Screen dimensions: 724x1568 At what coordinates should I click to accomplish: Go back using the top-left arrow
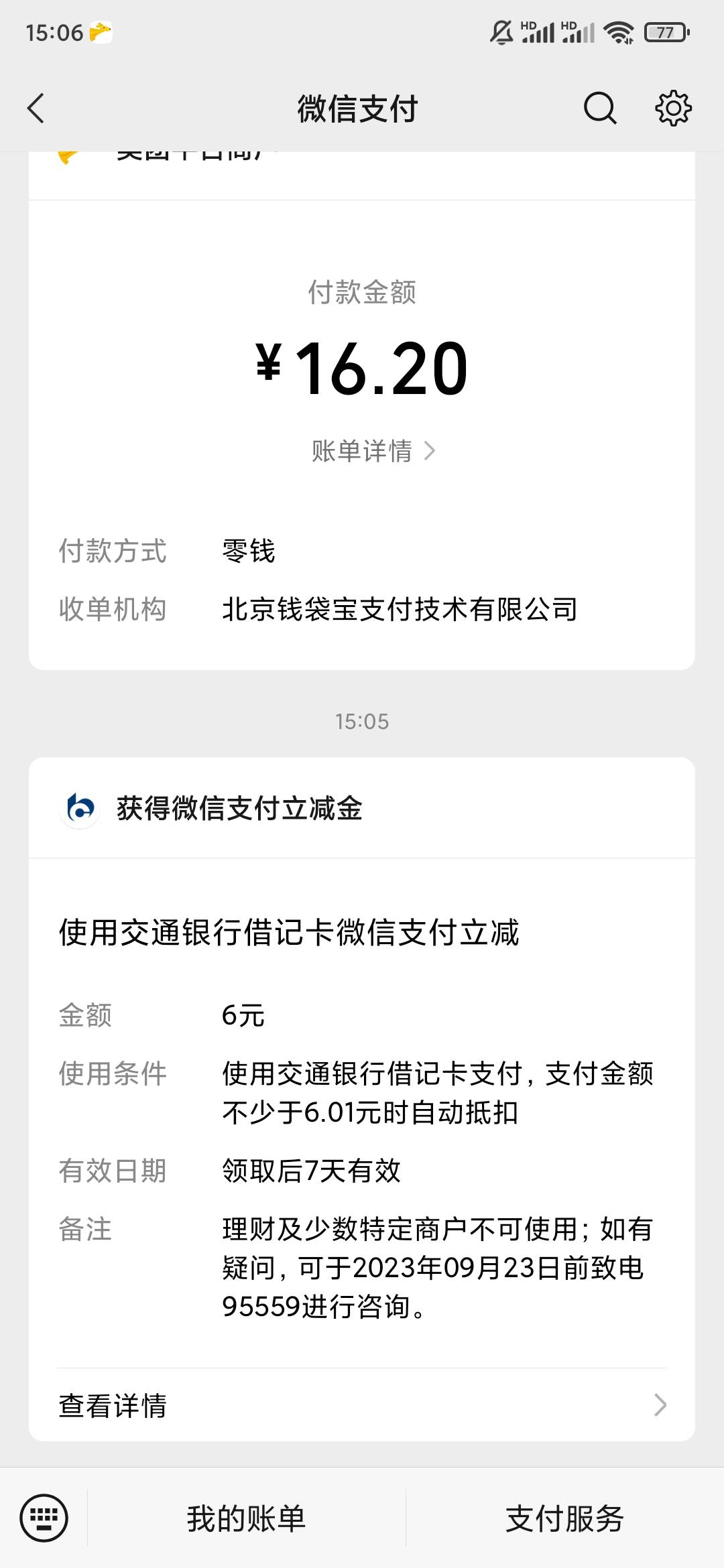pos(36,109)
